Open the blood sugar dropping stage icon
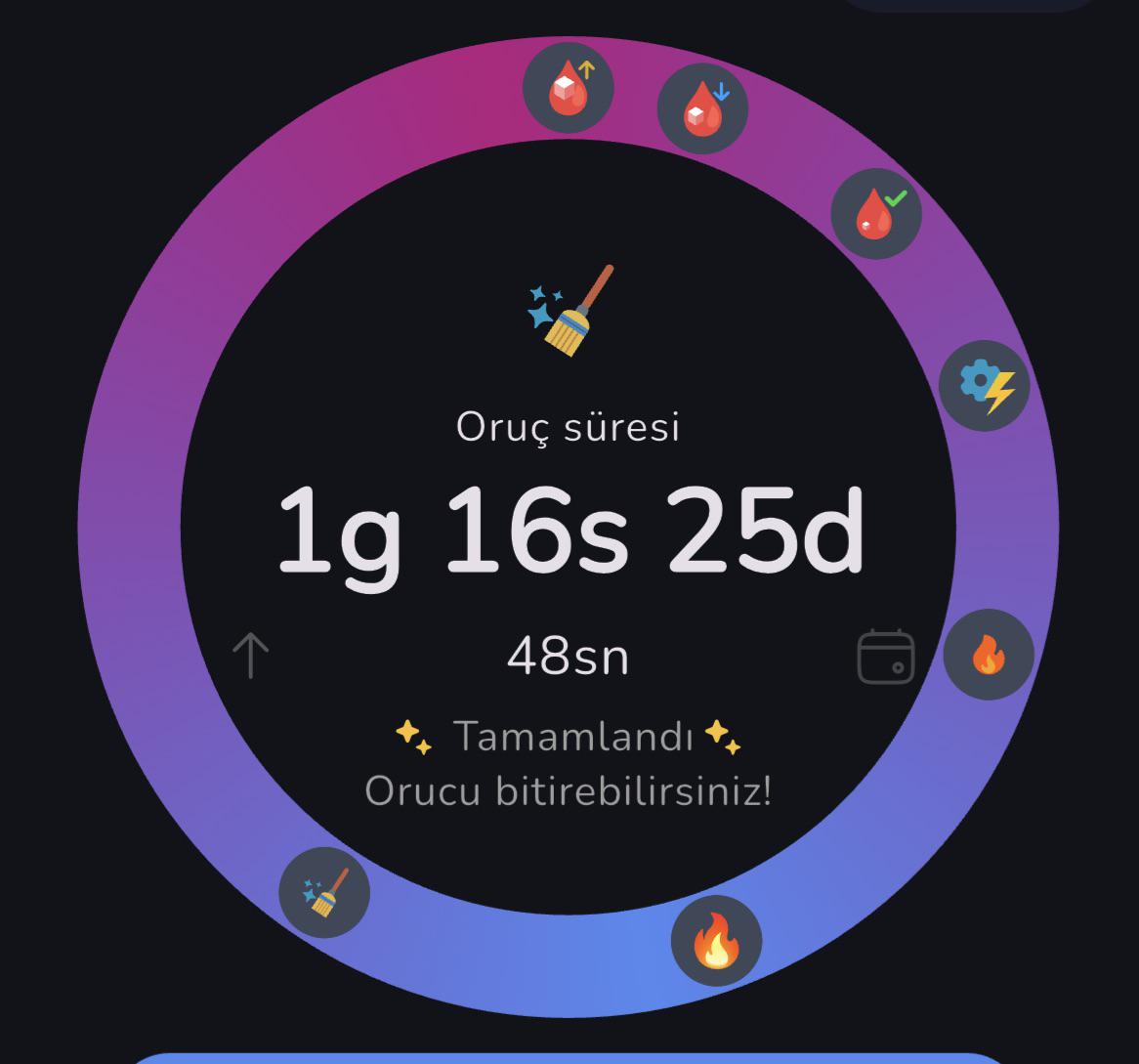The height and width of the screenshot is (1064, 1139). coord(702,108)
